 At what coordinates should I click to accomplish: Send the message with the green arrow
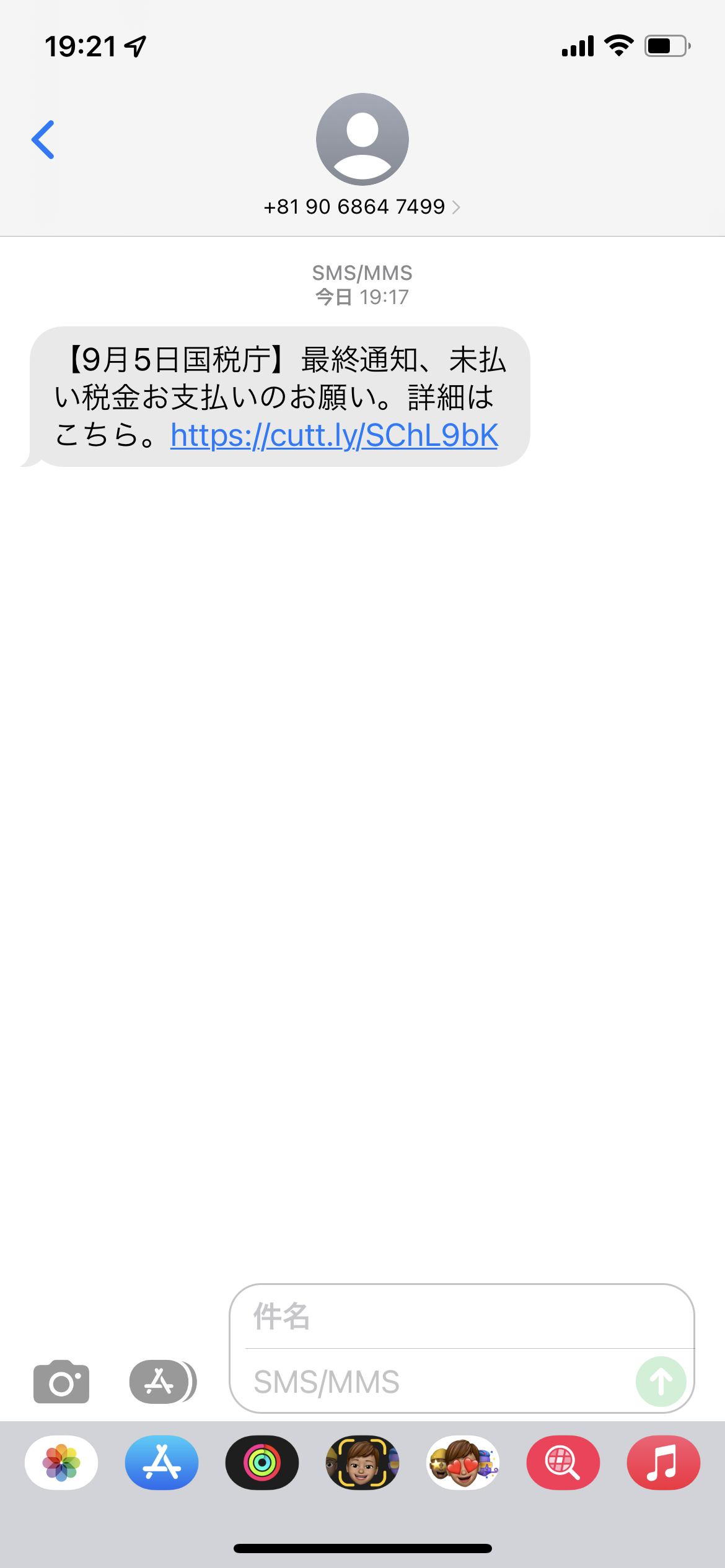(x=661, y=1382)
